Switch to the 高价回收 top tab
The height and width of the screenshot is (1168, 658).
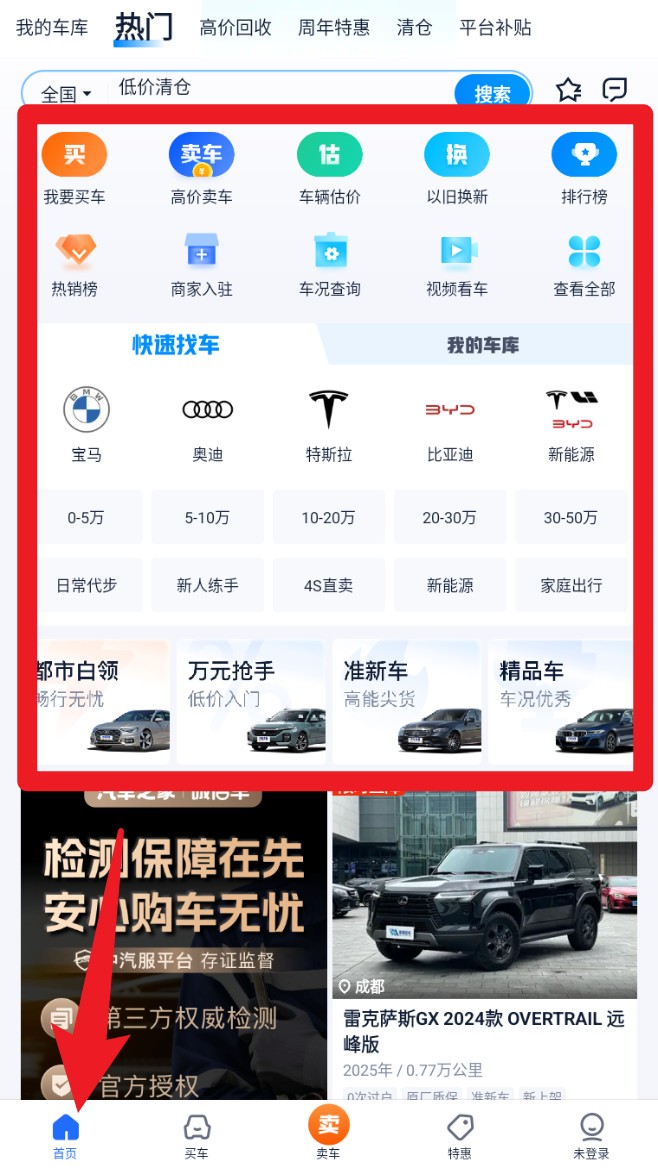[x=236, y=27]
